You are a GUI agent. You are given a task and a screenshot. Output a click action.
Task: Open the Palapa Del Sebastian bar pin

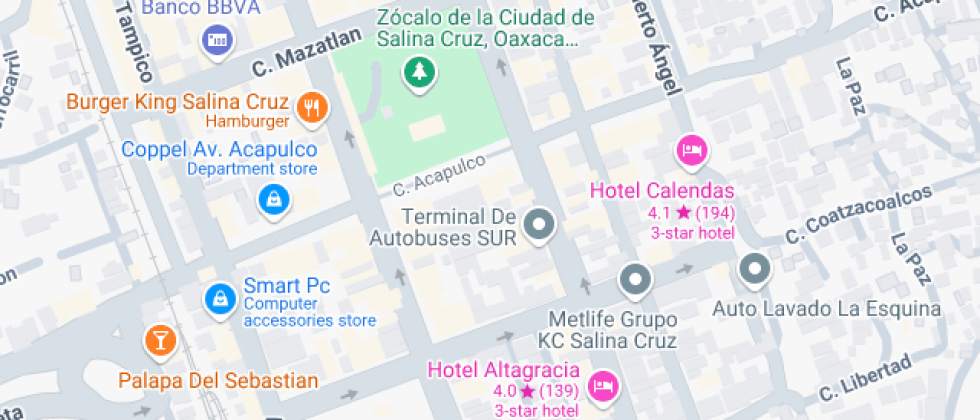(x=160, y=340)
